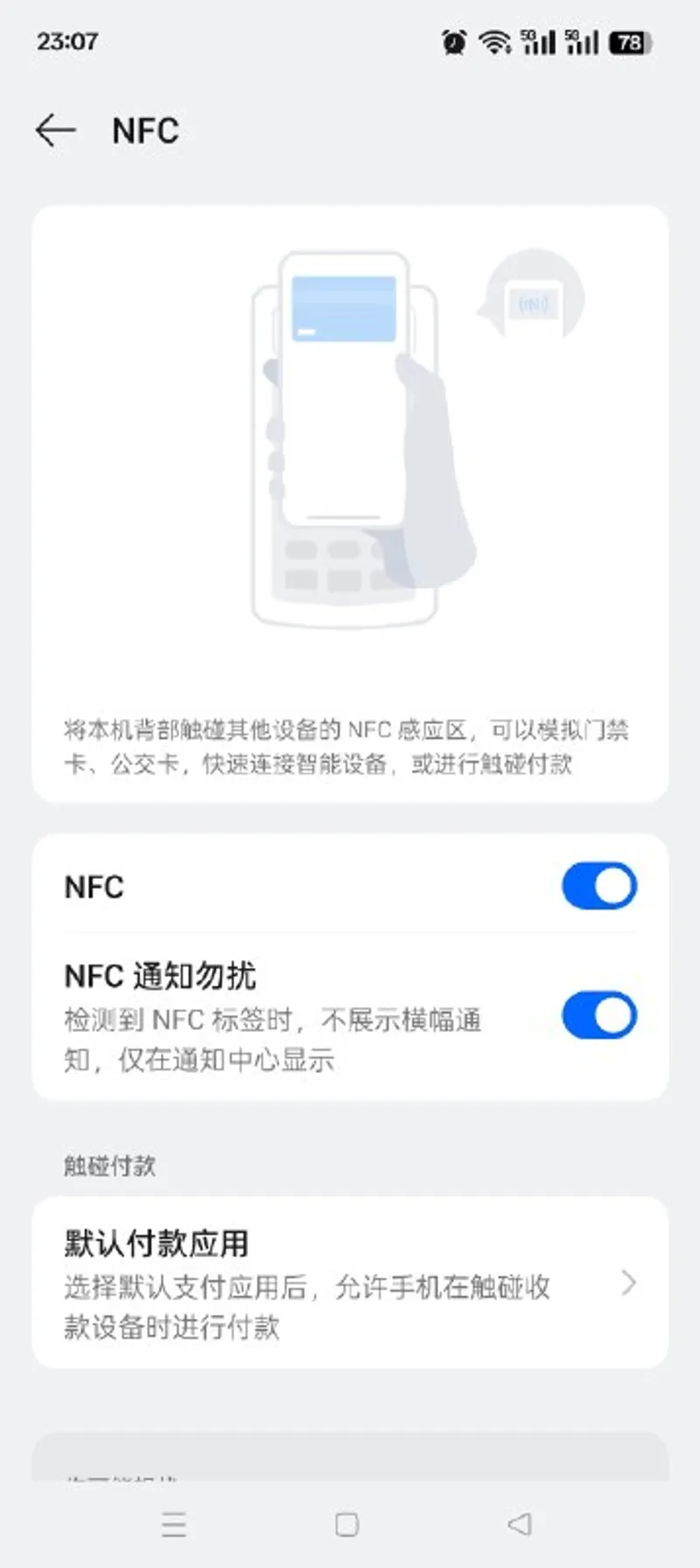Tap the battery indicator showing 78
The width and height of the screenshot is (700, 1568).
click(632, 41)
